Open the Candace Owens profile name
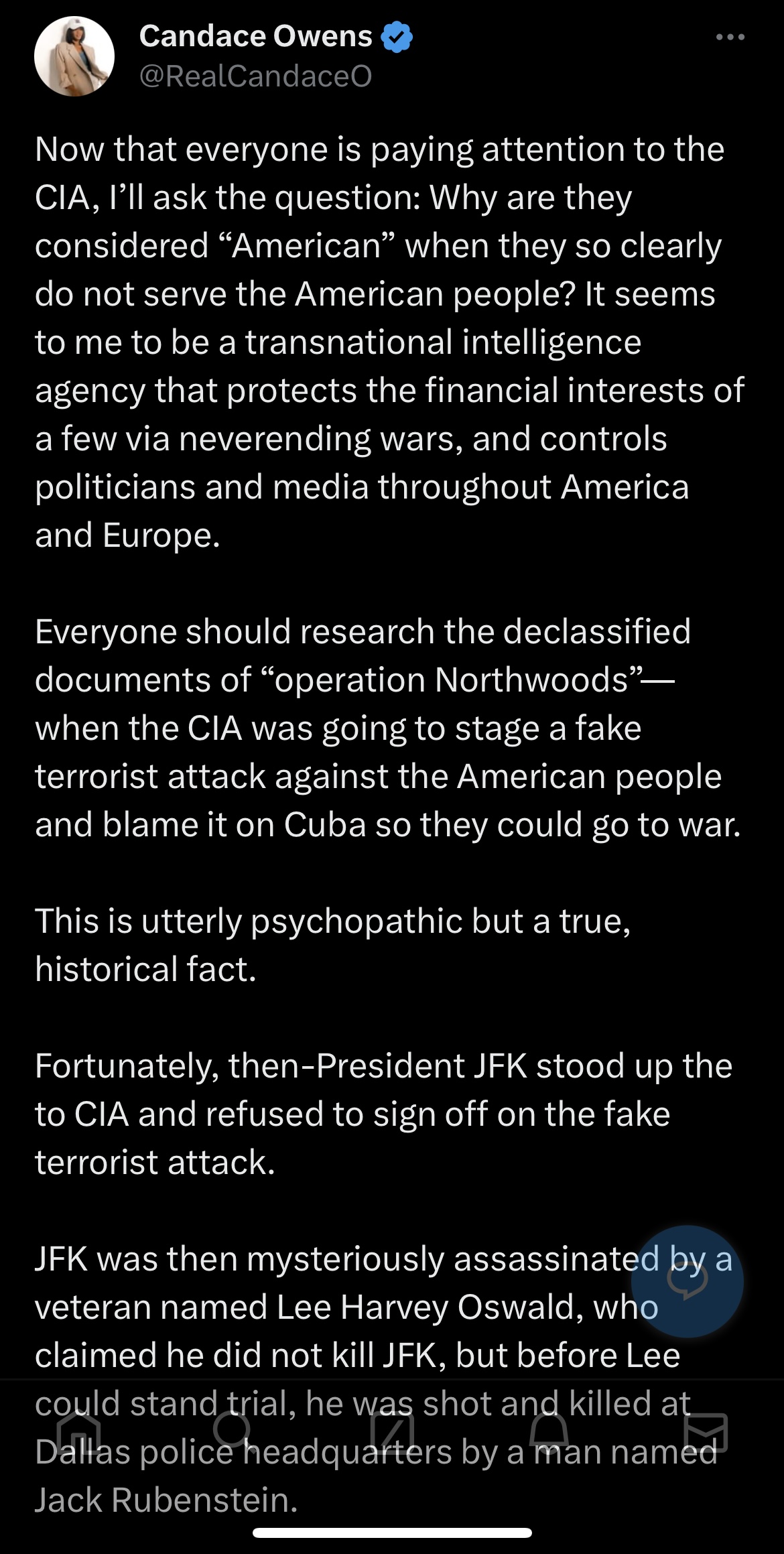This screenshot has width=784, height=1554. point(255,36)
